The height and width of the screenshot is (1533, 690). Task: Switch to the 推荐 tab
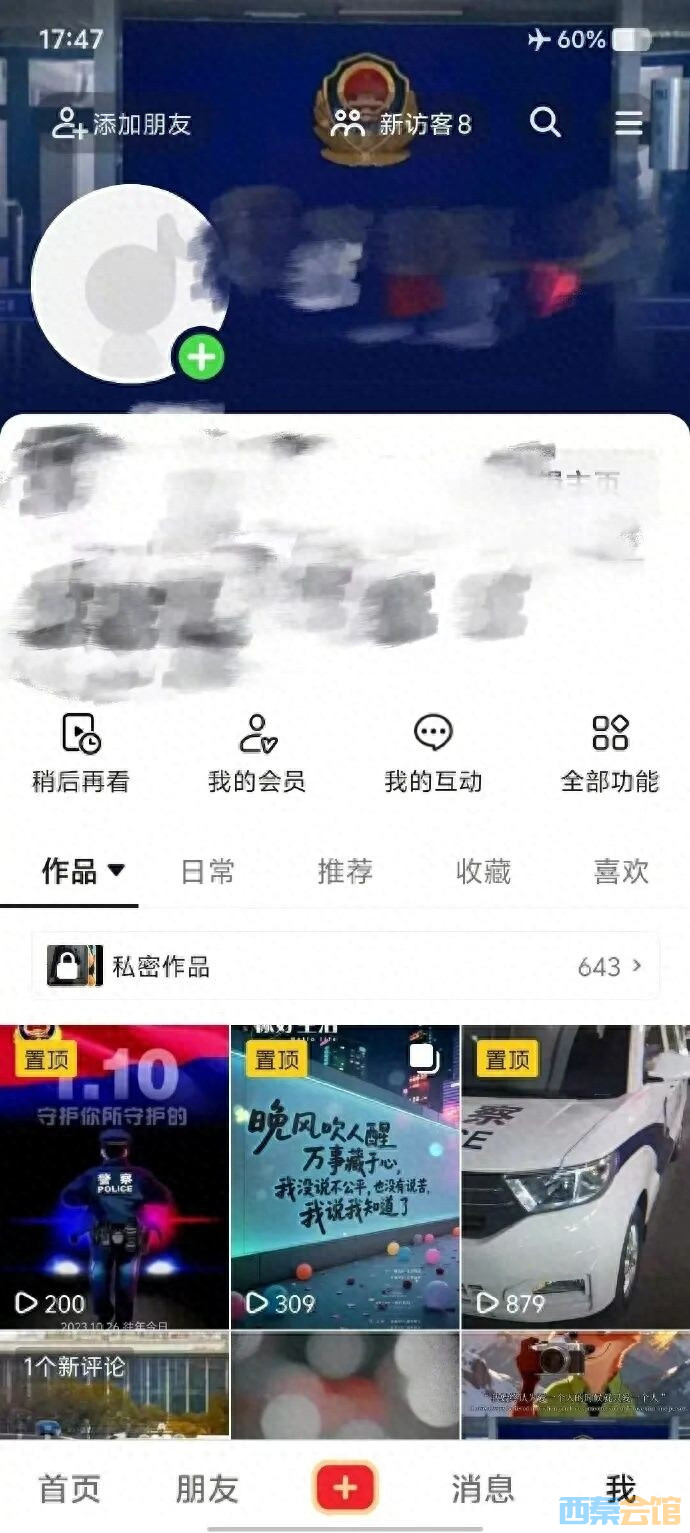[345, 872]
